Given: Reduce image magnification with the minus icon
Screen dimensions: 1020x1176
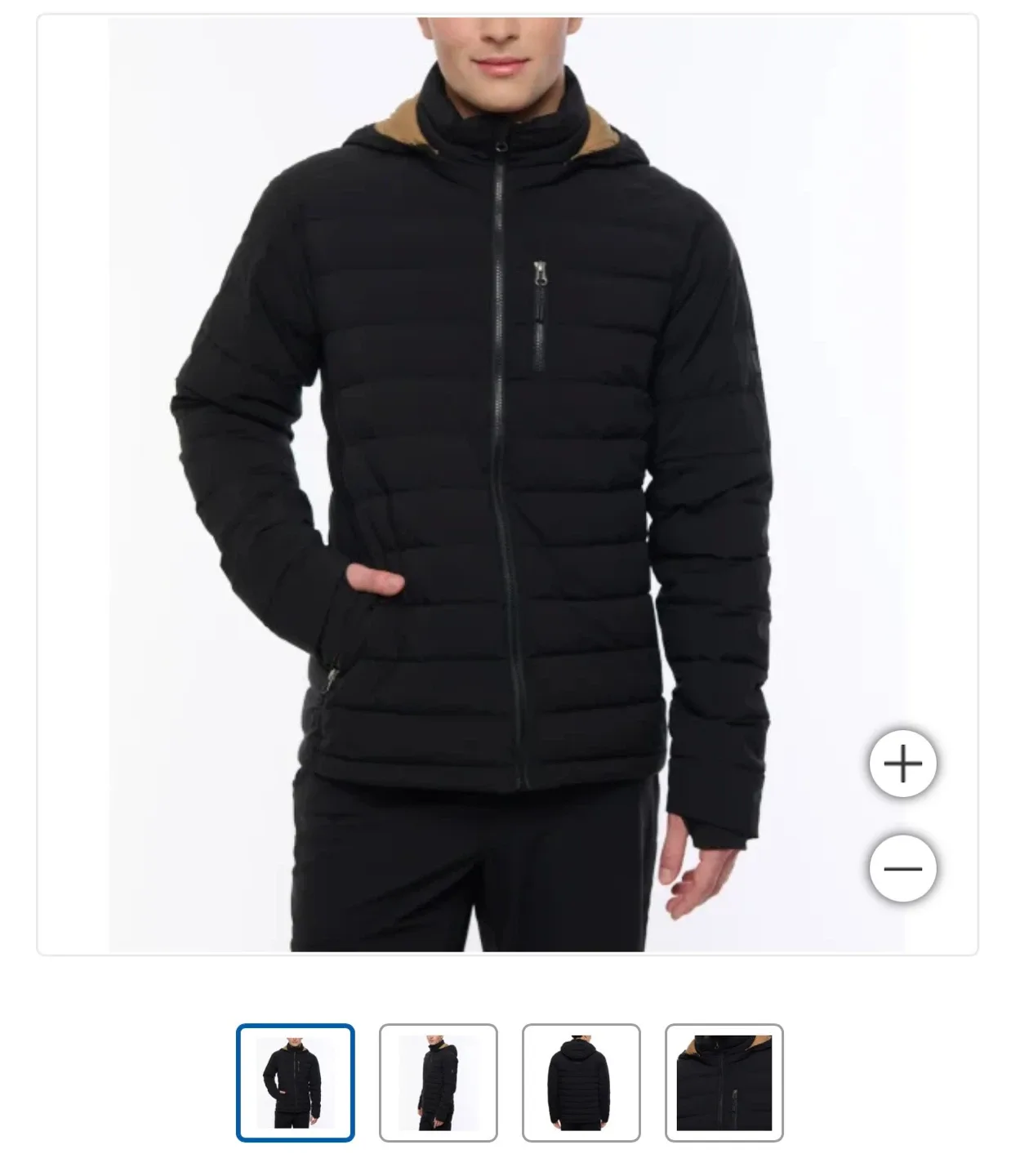Looking at the screenshot, I should (902, 868).
